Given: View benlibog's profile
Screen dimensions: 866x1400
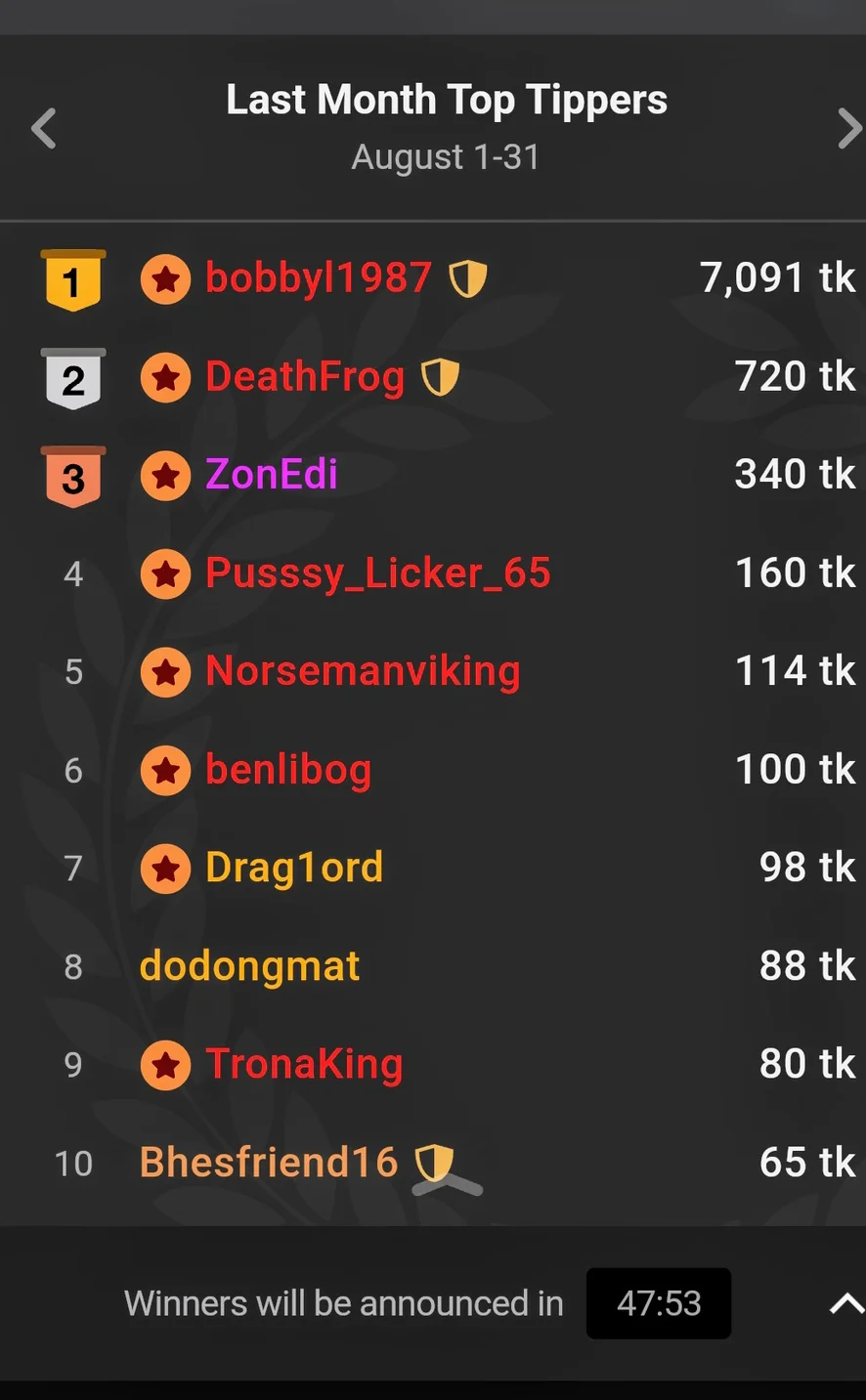Looking at the screenshot, I should pos(287,770).
